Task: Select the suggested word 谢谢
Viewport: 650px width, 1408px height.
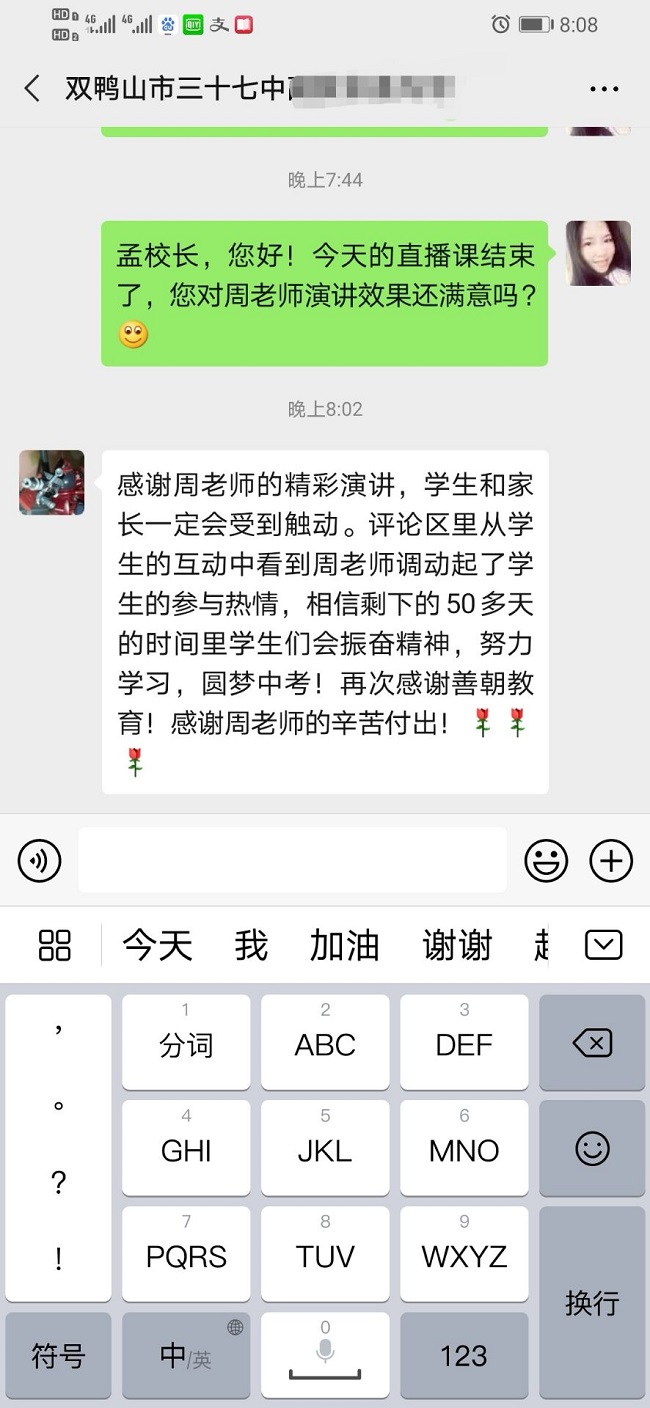Action: [457, 945]
